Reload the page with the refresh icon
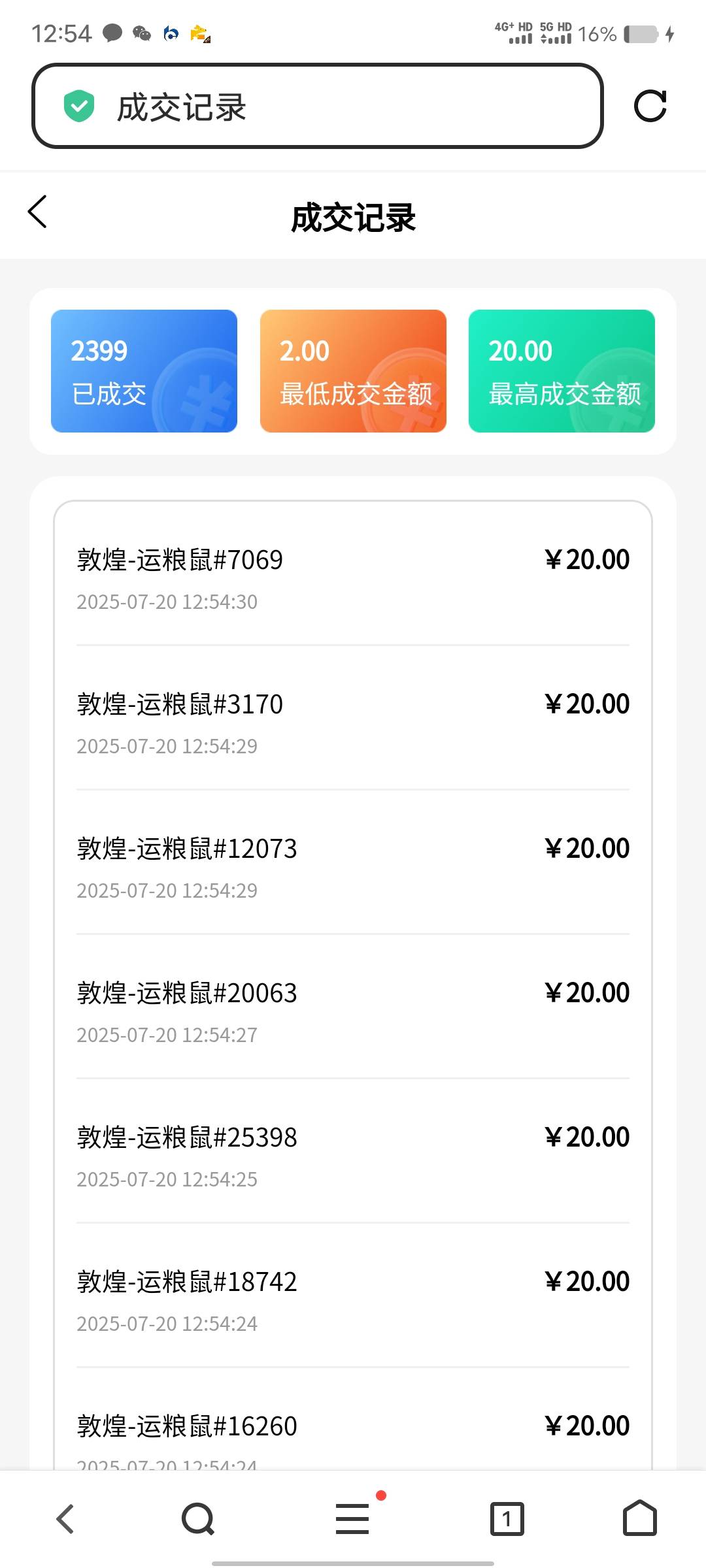Screen dimensions: 706x1568 point(650,106)
